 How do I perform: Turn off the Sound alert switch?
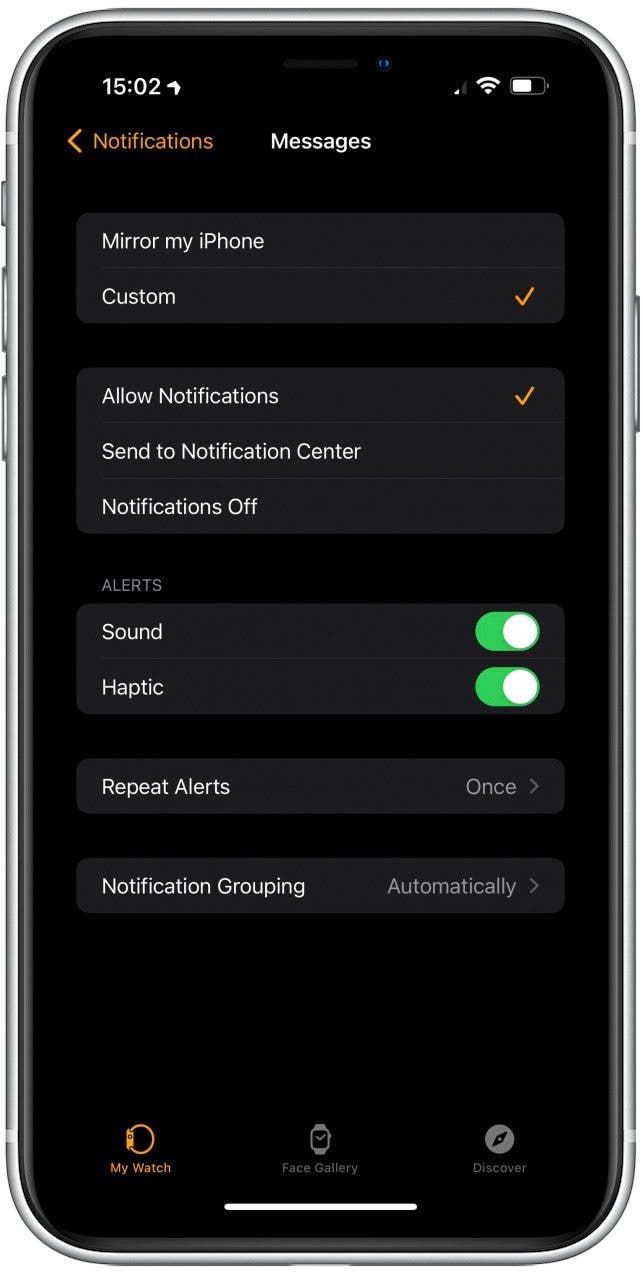[507, 632]
